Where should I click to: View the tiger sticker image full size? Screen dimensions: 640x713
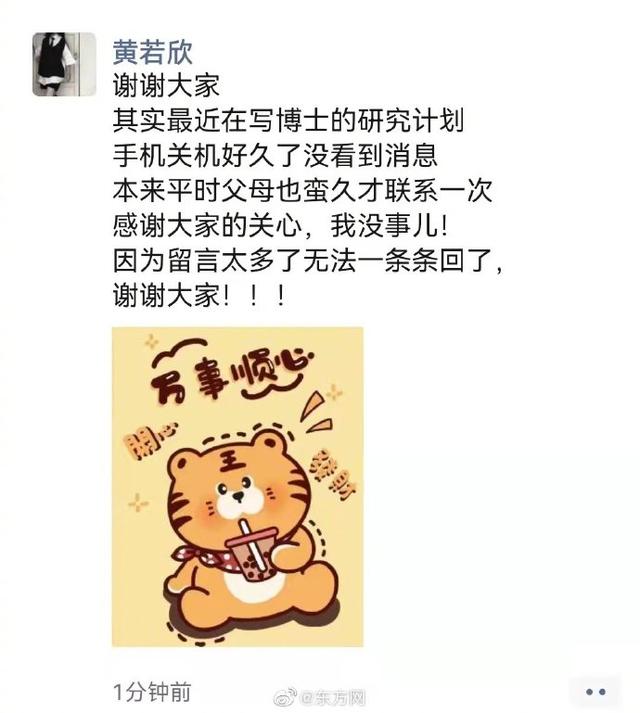237,486
